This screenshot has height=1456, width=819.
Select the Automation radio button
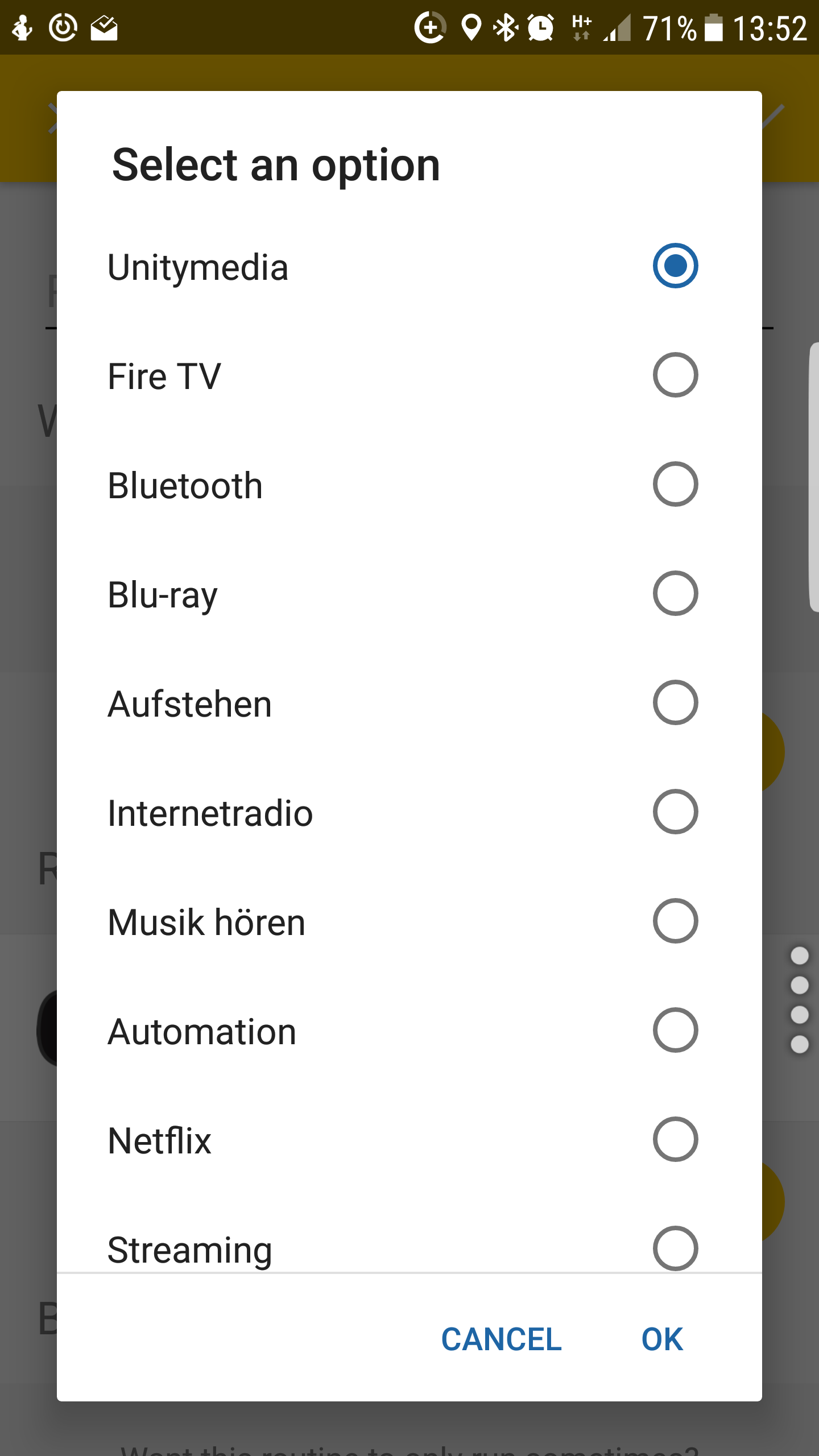[x=675, y=1031]
